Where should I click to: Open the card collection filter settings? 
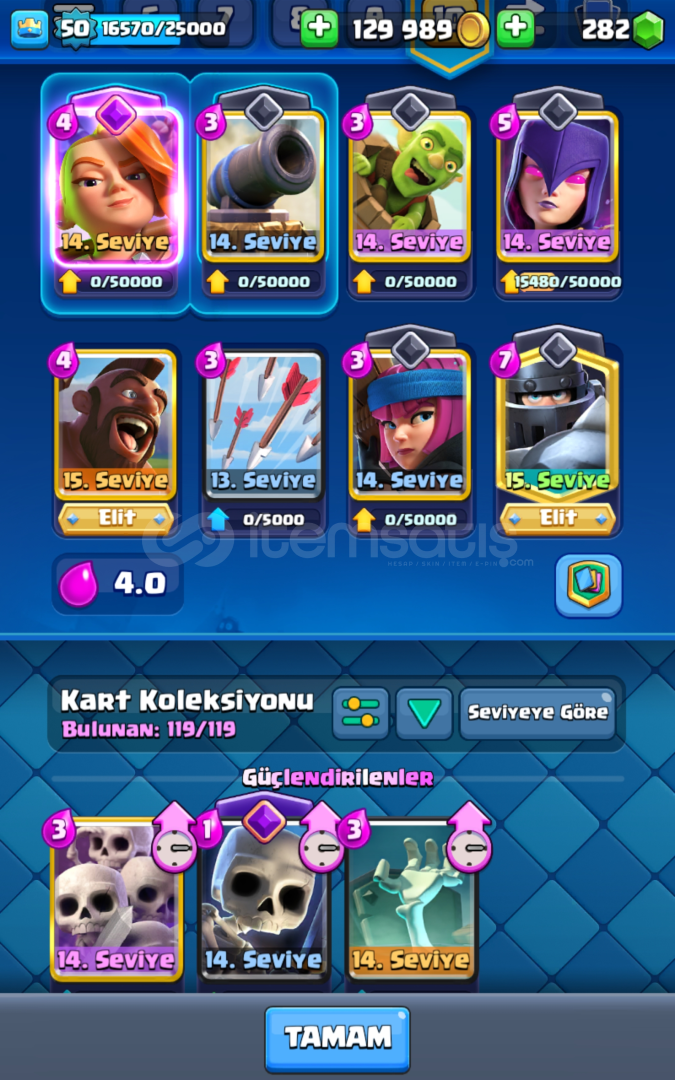[361, 713]
